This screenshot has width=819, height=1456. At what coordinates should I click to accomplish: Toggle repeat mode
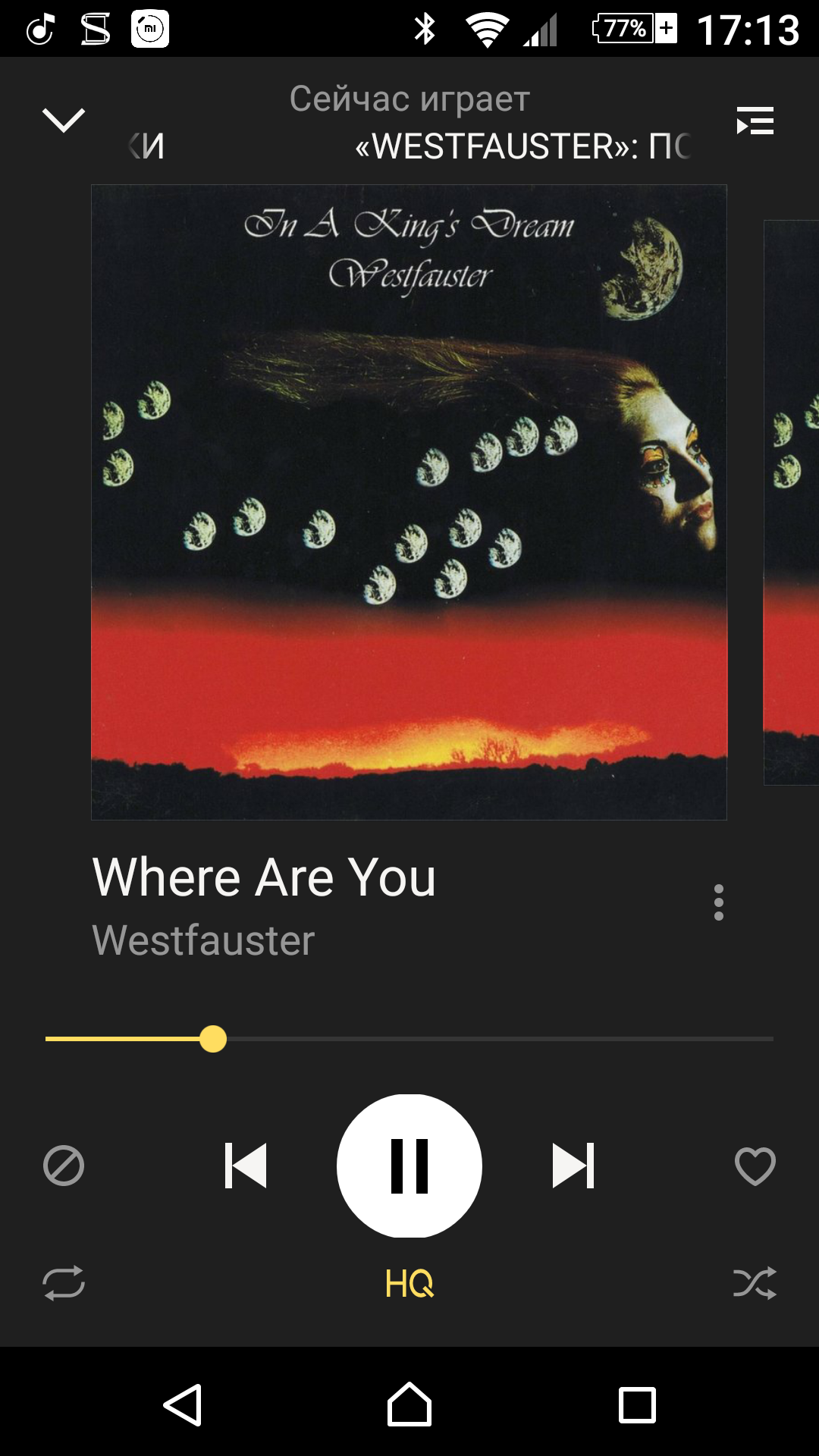click(x=64, y=1283)
